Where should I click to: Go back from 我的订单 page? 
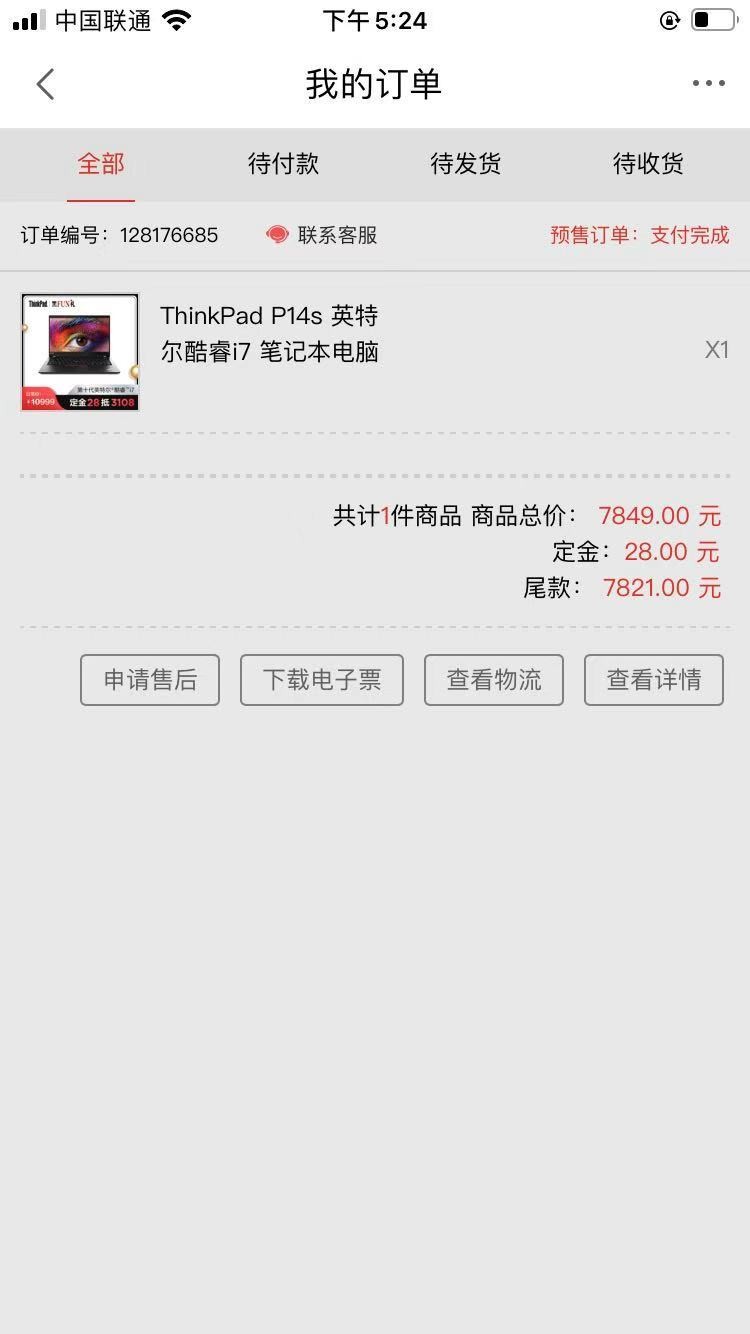pos(45,84)
